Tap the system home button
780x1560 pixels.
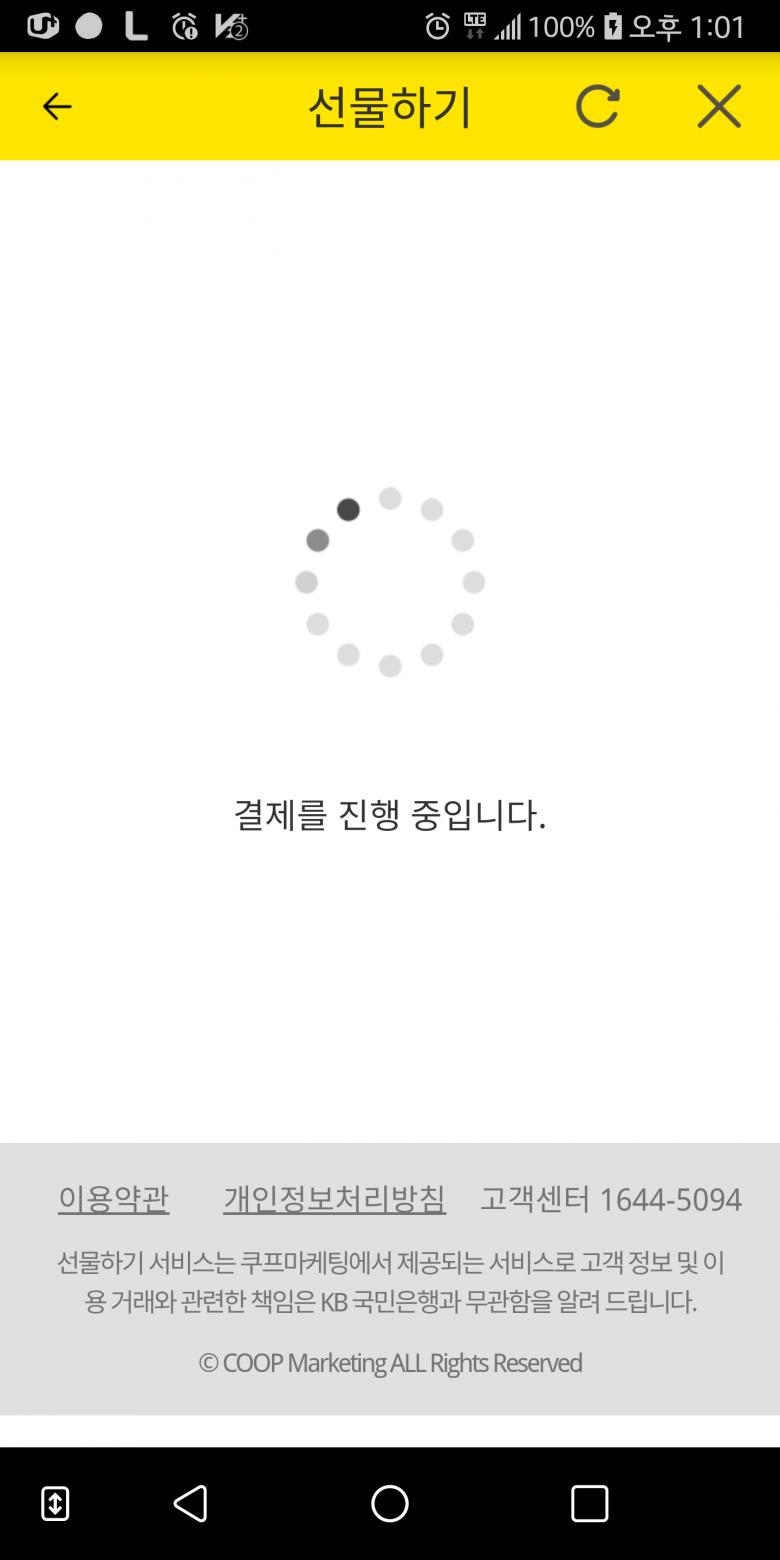point(390,1503)
